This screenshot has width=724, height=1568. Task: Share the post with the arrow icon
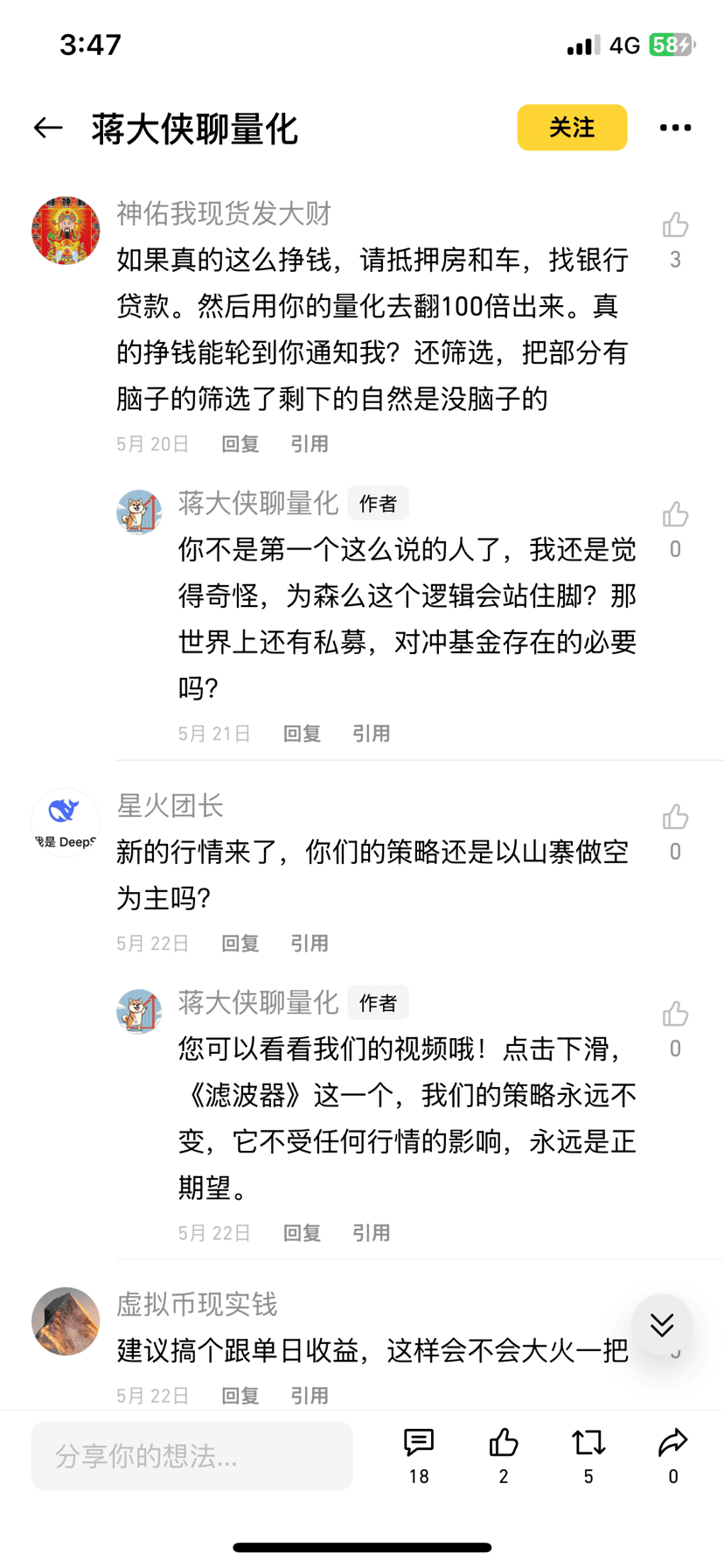click(x=672, y=1444)
